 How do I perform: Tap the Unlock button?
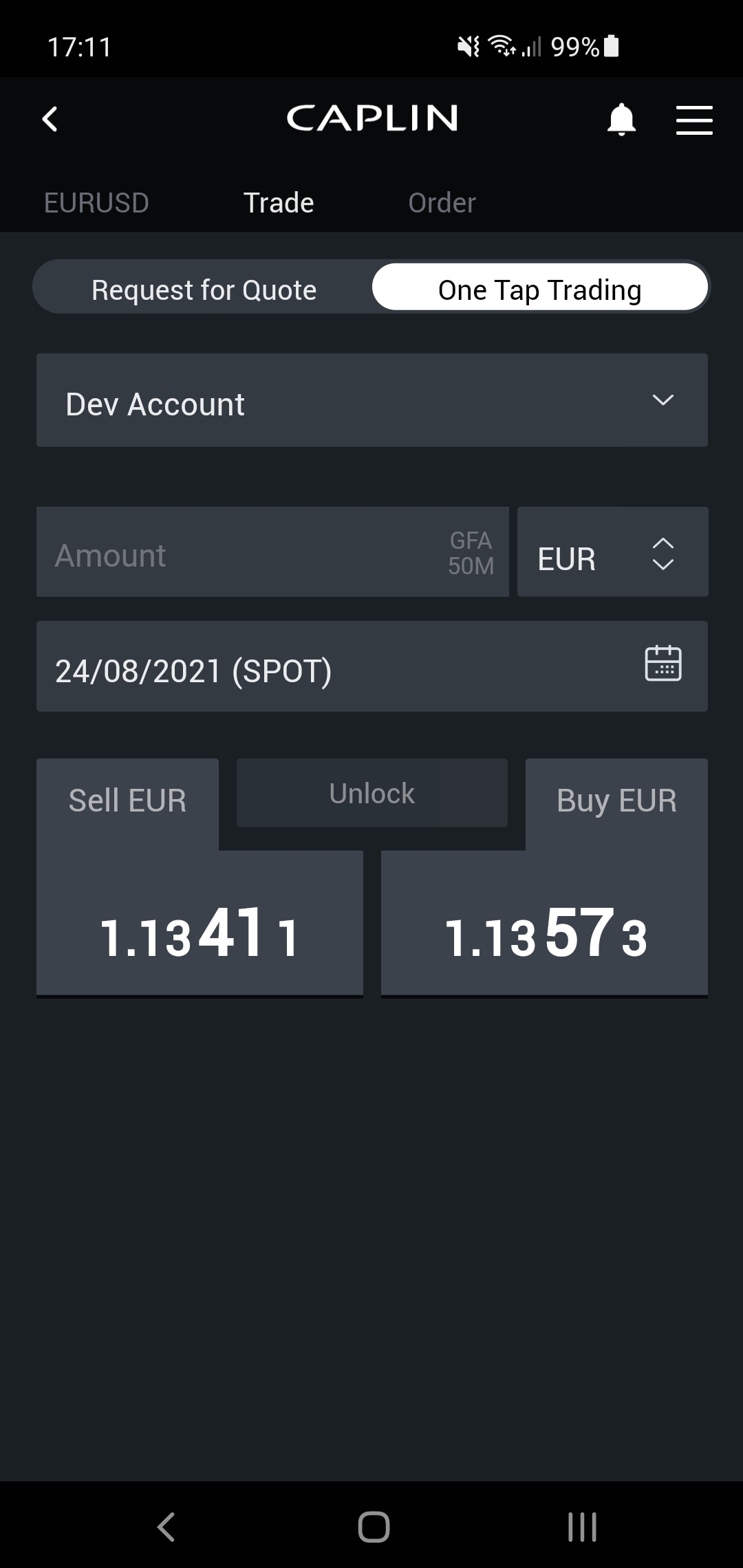(x=371, y=793)
